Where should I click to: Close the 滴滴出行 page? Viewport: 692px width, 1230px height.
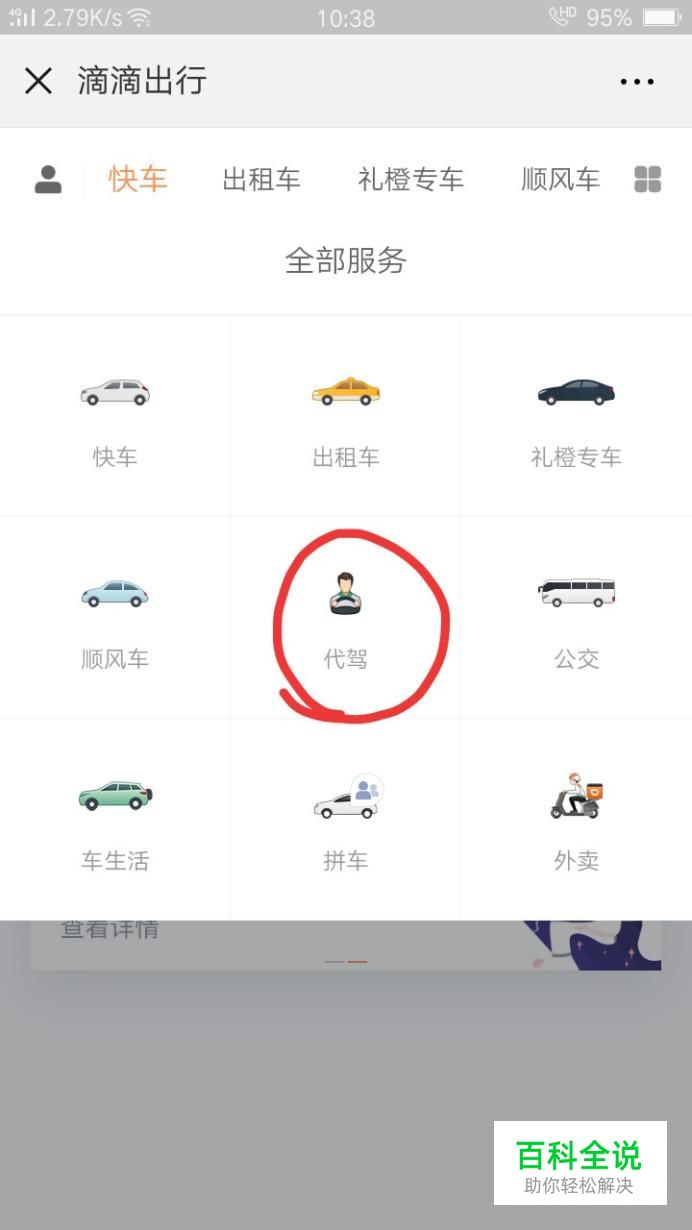pyautogui.click(x=38, y=81)
